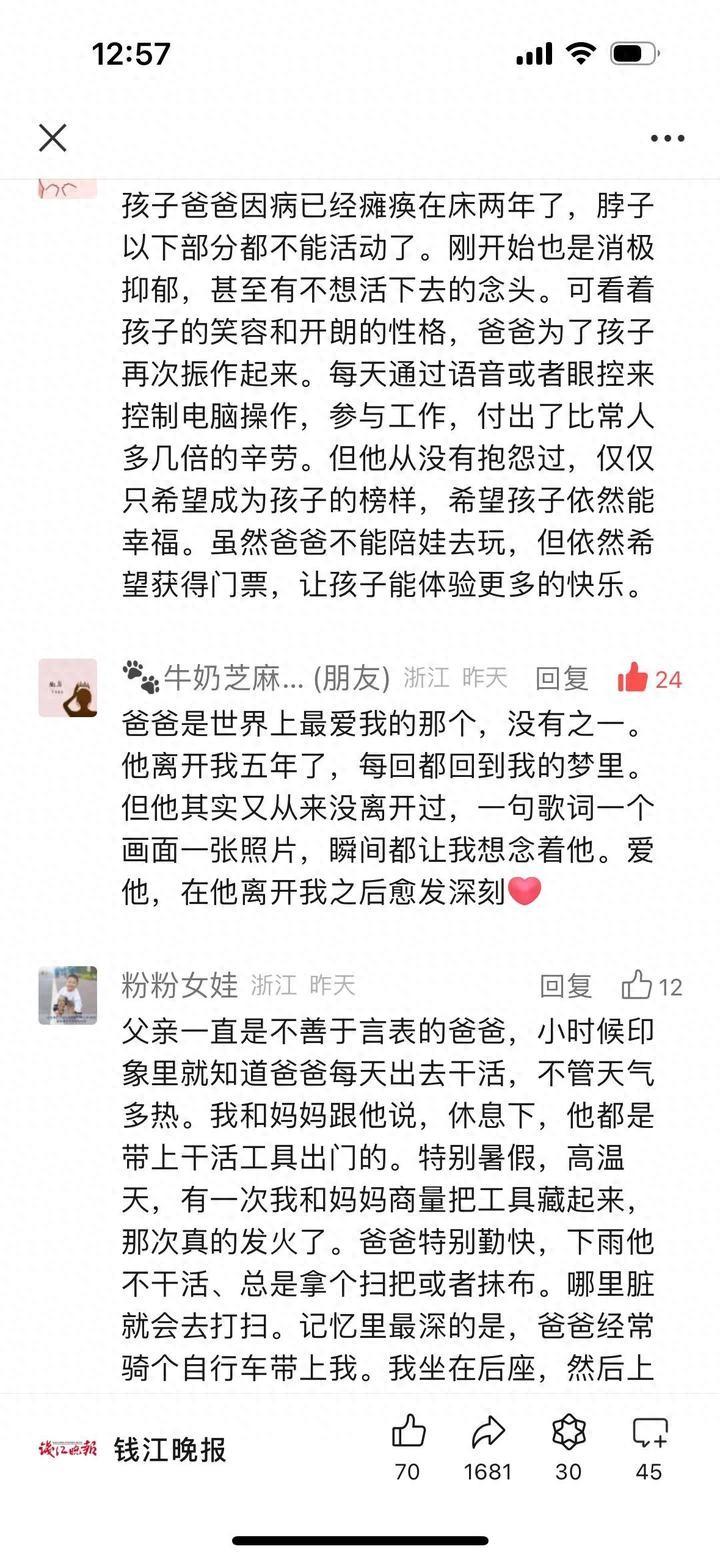720x1560 pixels.
Task: Open 牛奶芝麻's profile avatar
Action: (x=68, y=688)
